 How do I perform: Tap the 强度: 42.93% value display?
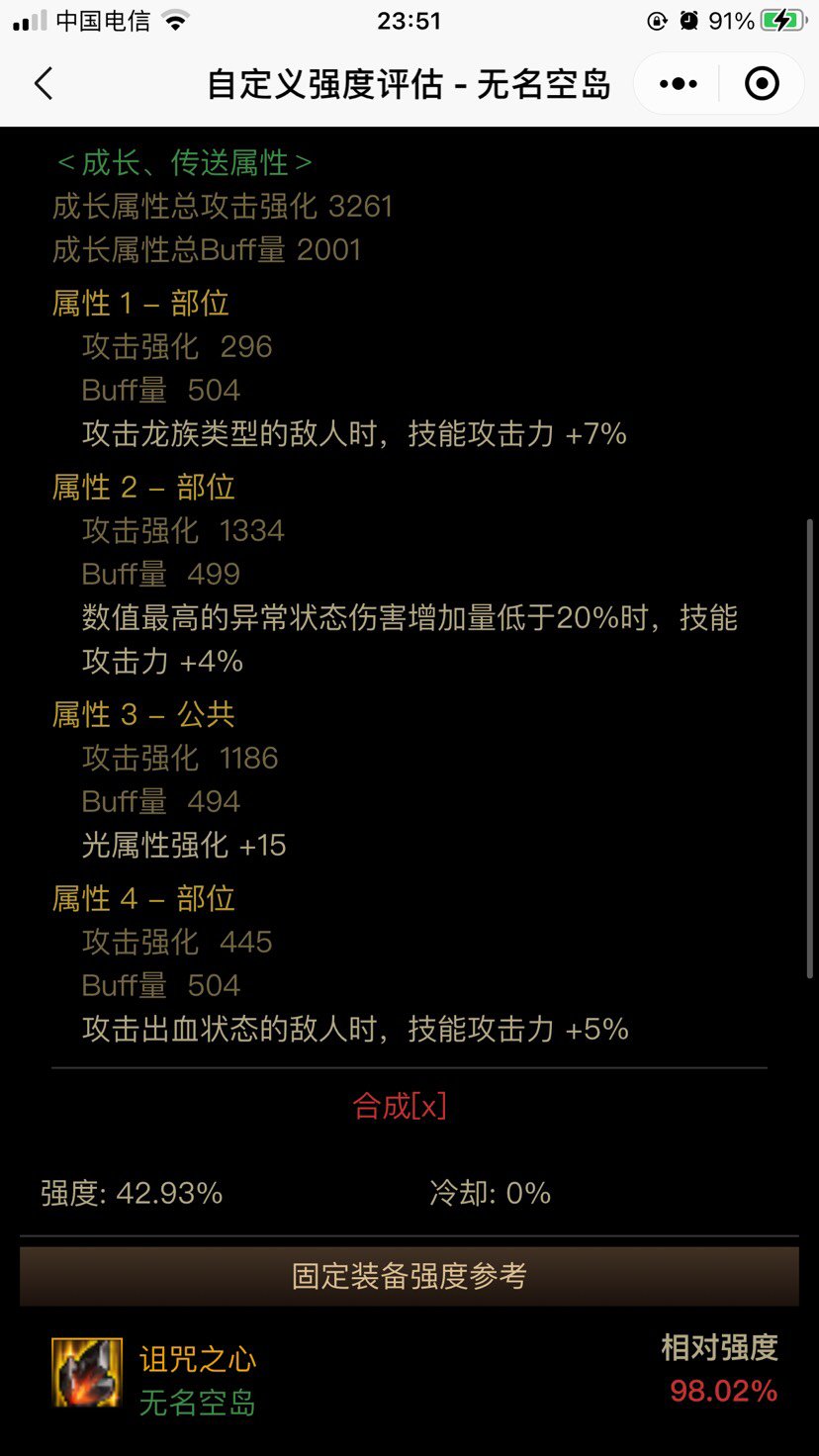pyautogui.click(x=132, y=1193)
